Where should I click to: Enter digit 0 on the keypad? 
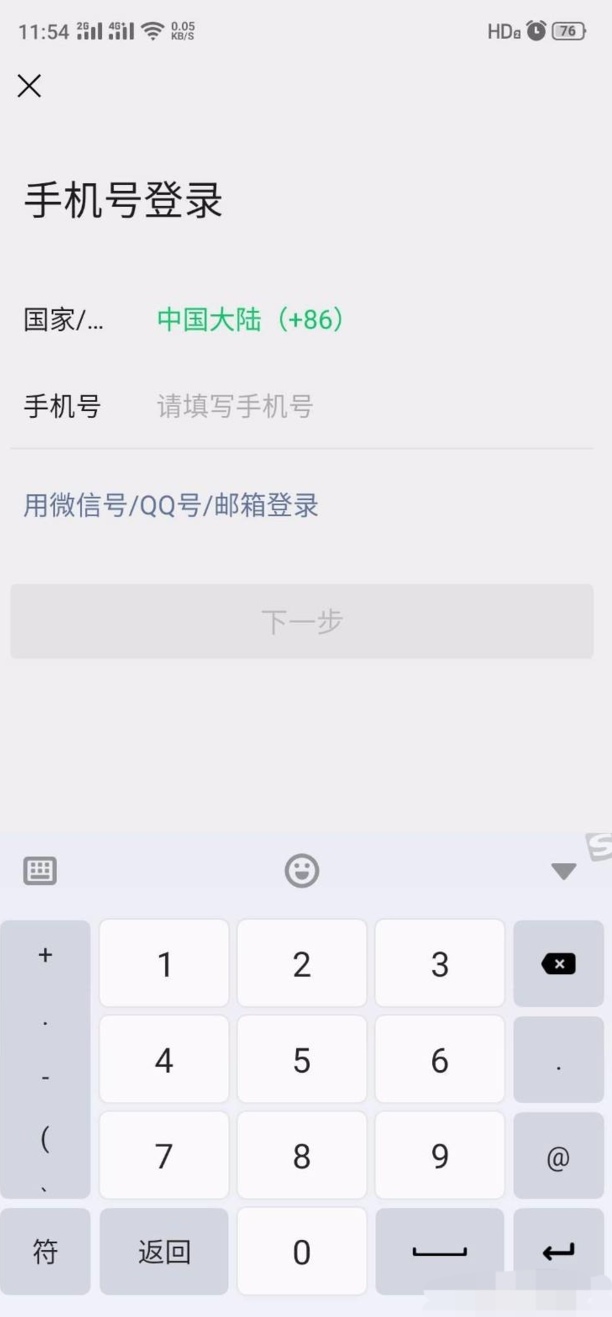click(302, 1251)
